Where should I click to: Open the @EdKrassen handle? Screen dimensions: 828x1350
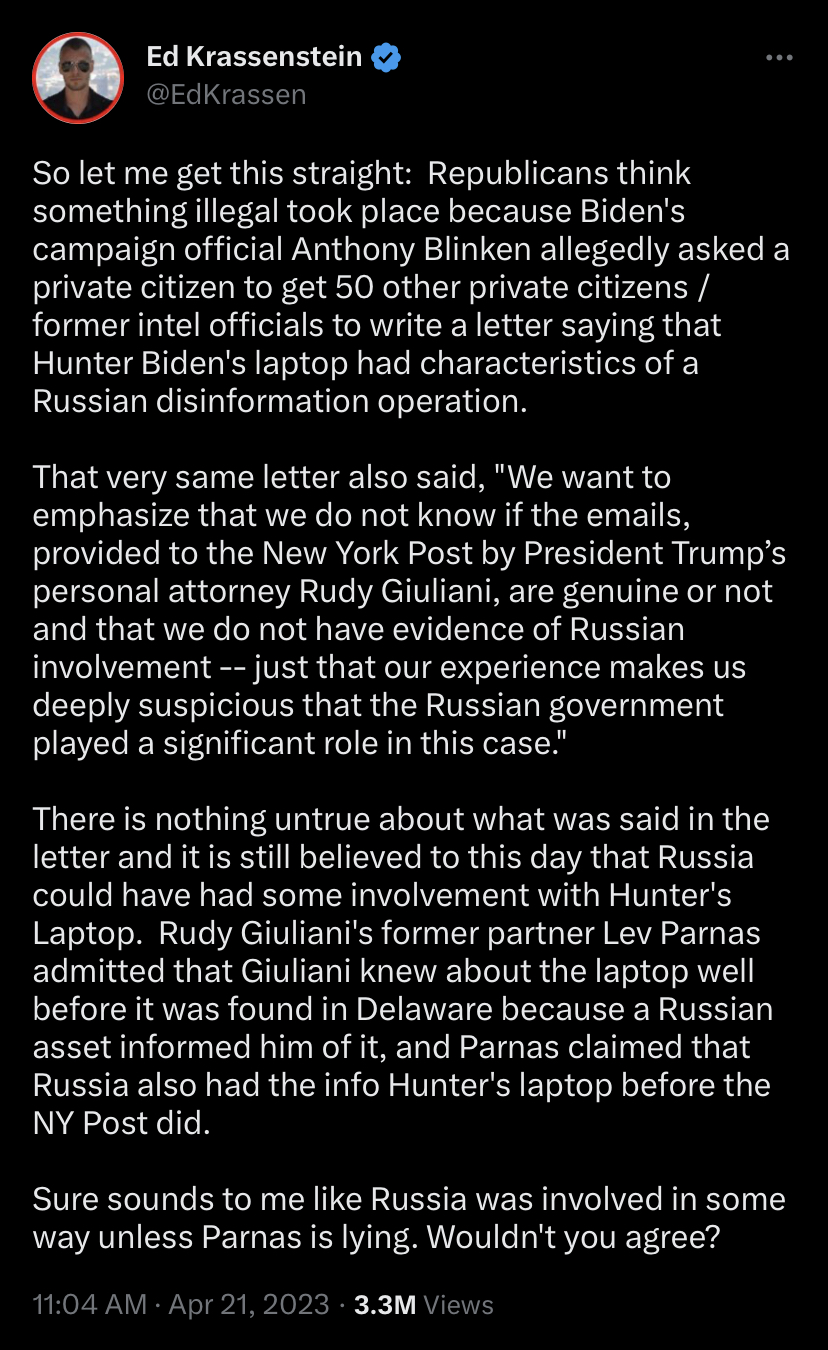click(x=226, y=95)
